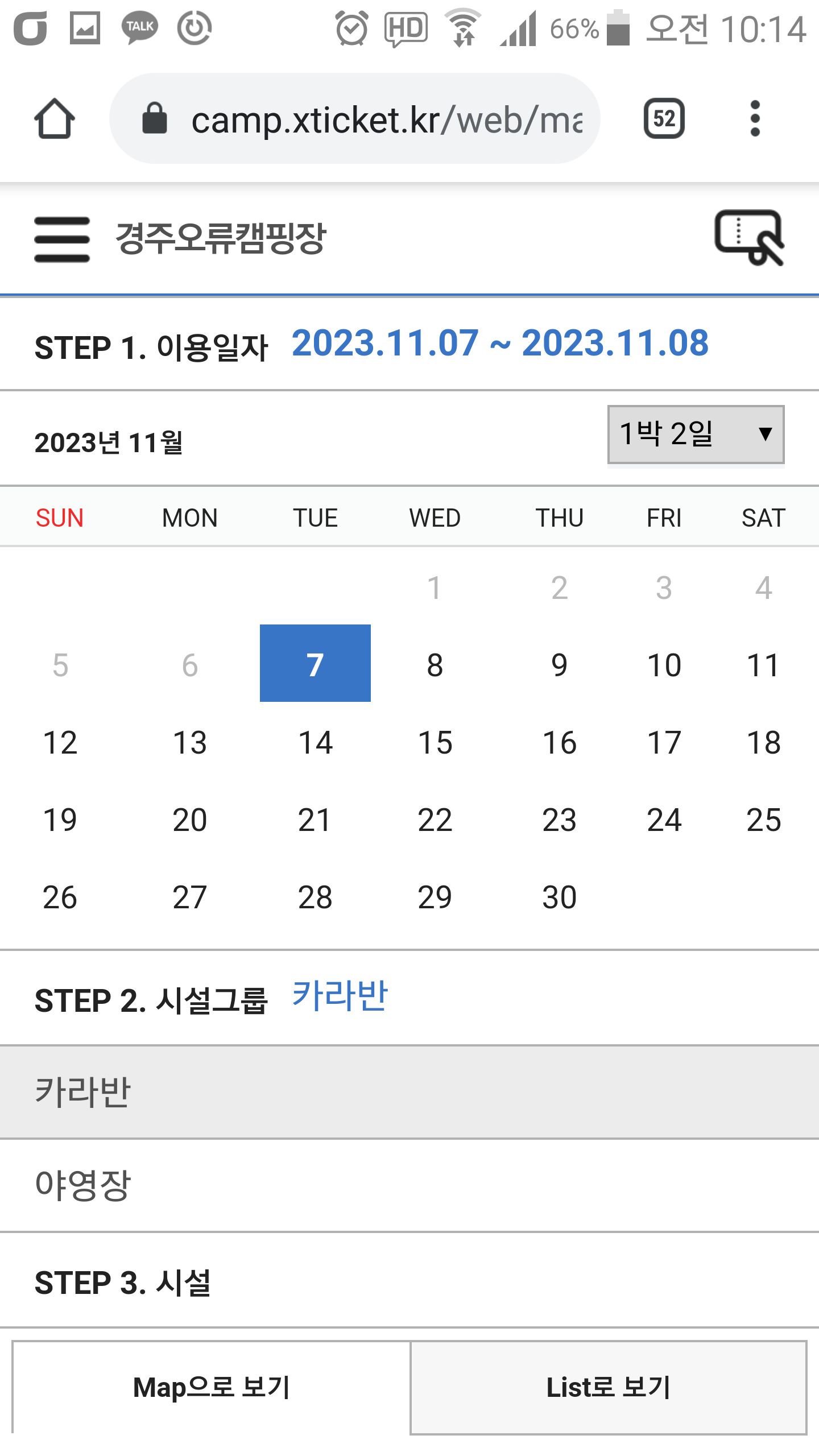Expand the 1박 2일 stay-length dropdown
The width and height of the screenshot is (819, 1456).
point(696,435)
